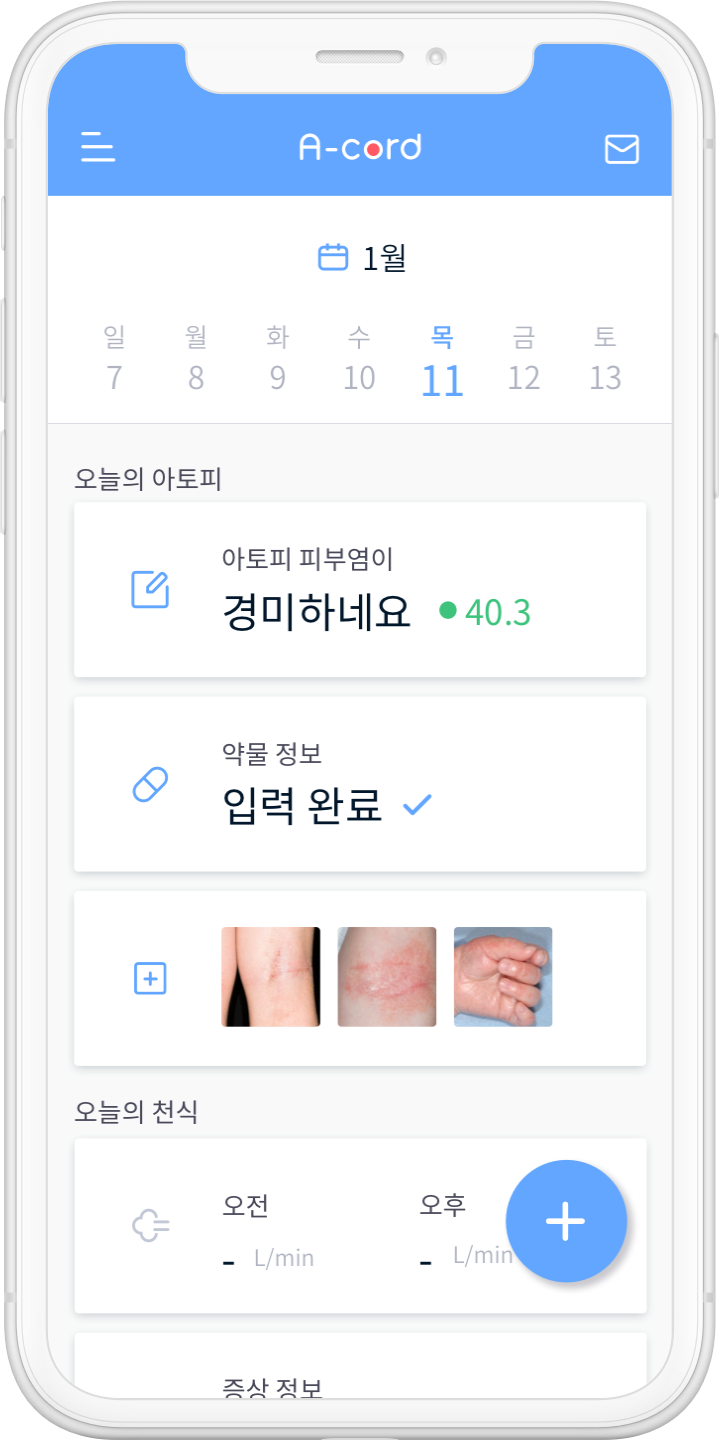Open the 아토피 피부염이 경미하네요 card
This screenshot has width=720, height=1440.
360,590
